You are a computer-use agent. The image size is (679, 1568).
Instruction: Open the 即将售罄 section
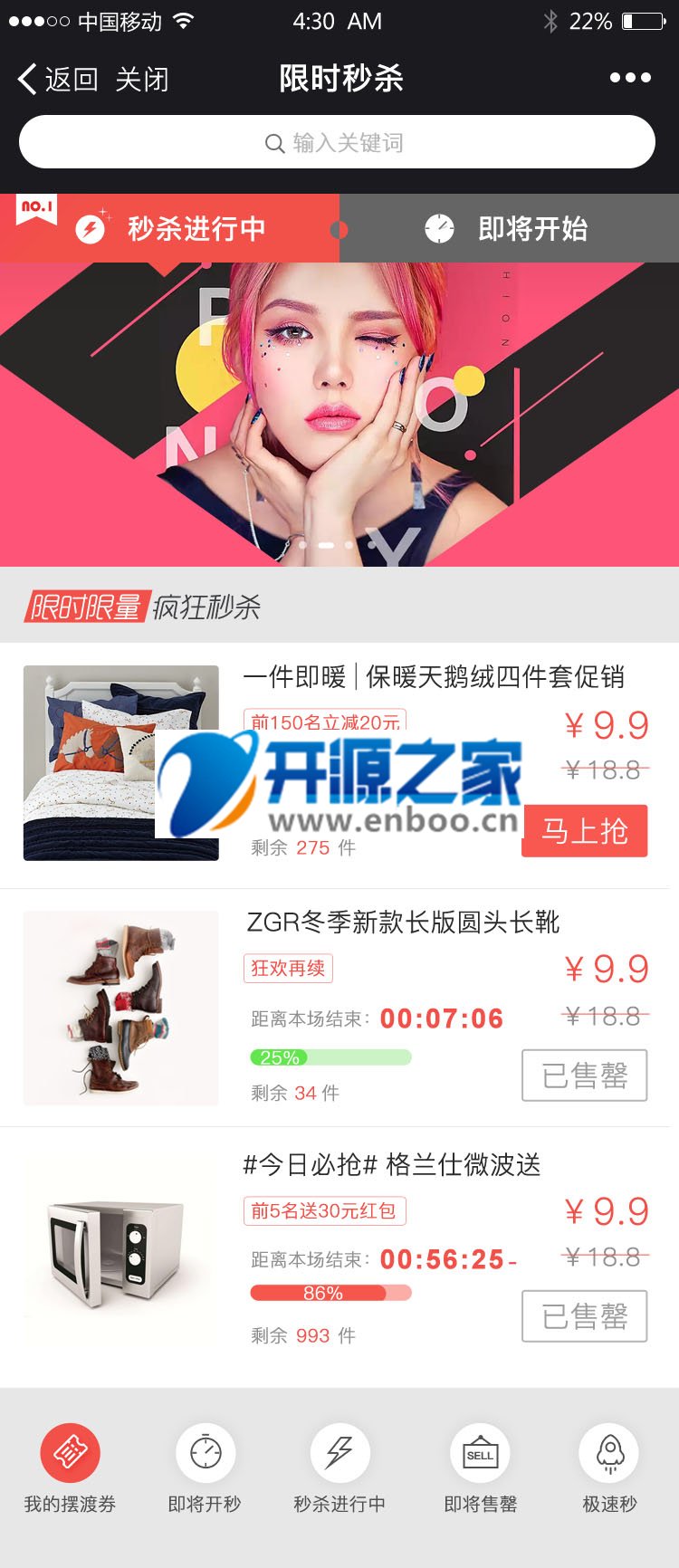point(480,1468)
